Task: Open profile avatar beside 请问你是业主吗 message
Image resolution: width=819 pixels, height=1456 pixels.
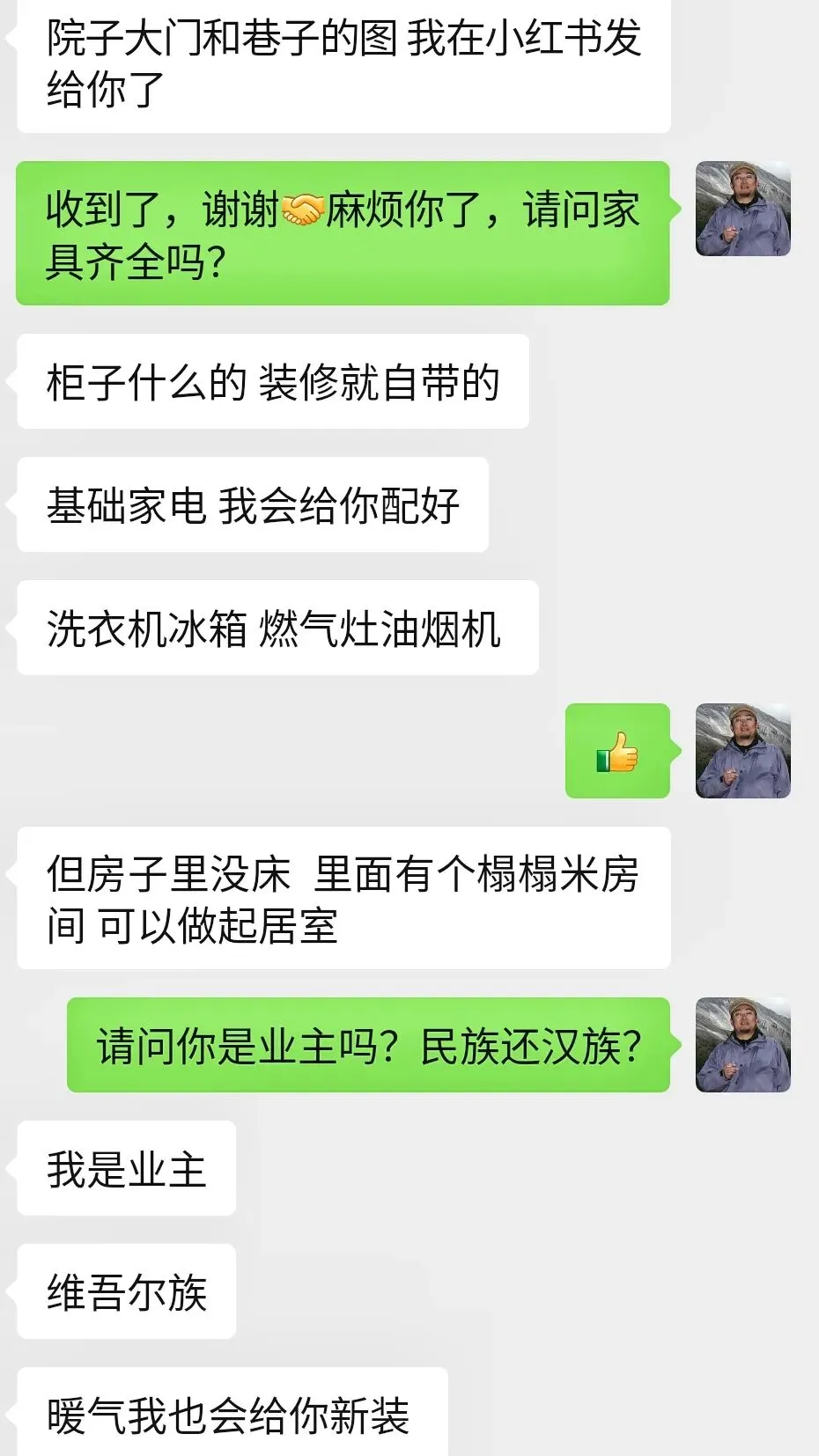Action: pyautogui.click(x=743, y=1045)
